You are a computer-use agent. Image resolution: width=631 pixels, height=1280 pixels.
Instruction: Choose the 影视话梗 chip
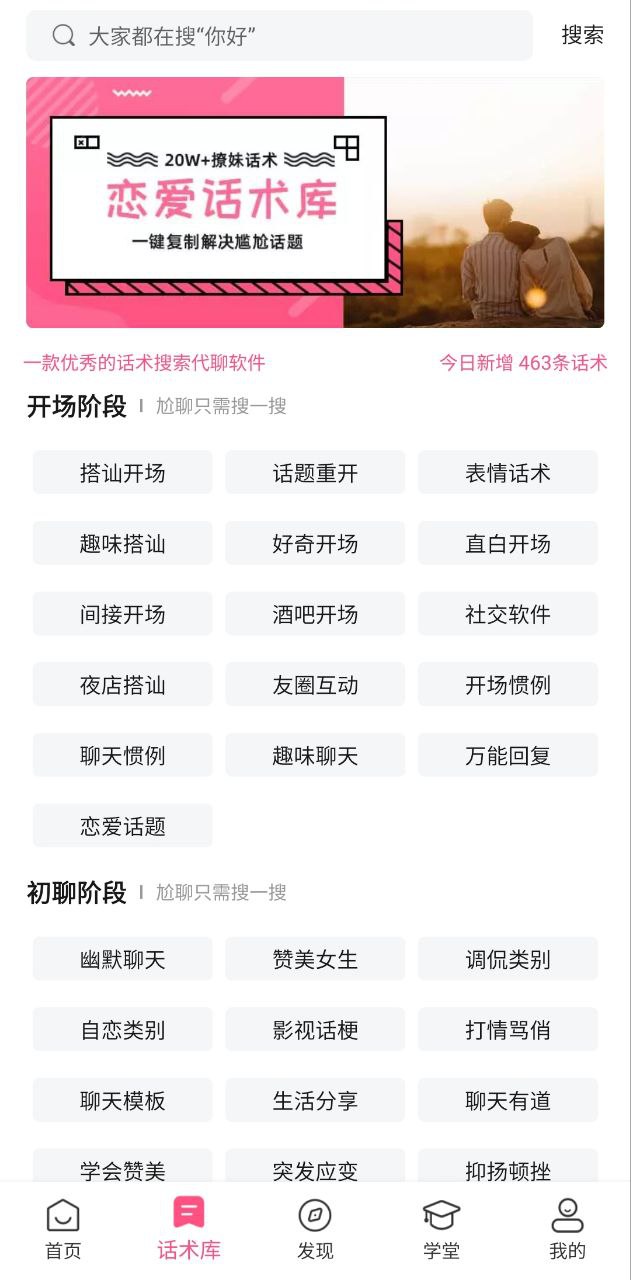pos(315,1030)
